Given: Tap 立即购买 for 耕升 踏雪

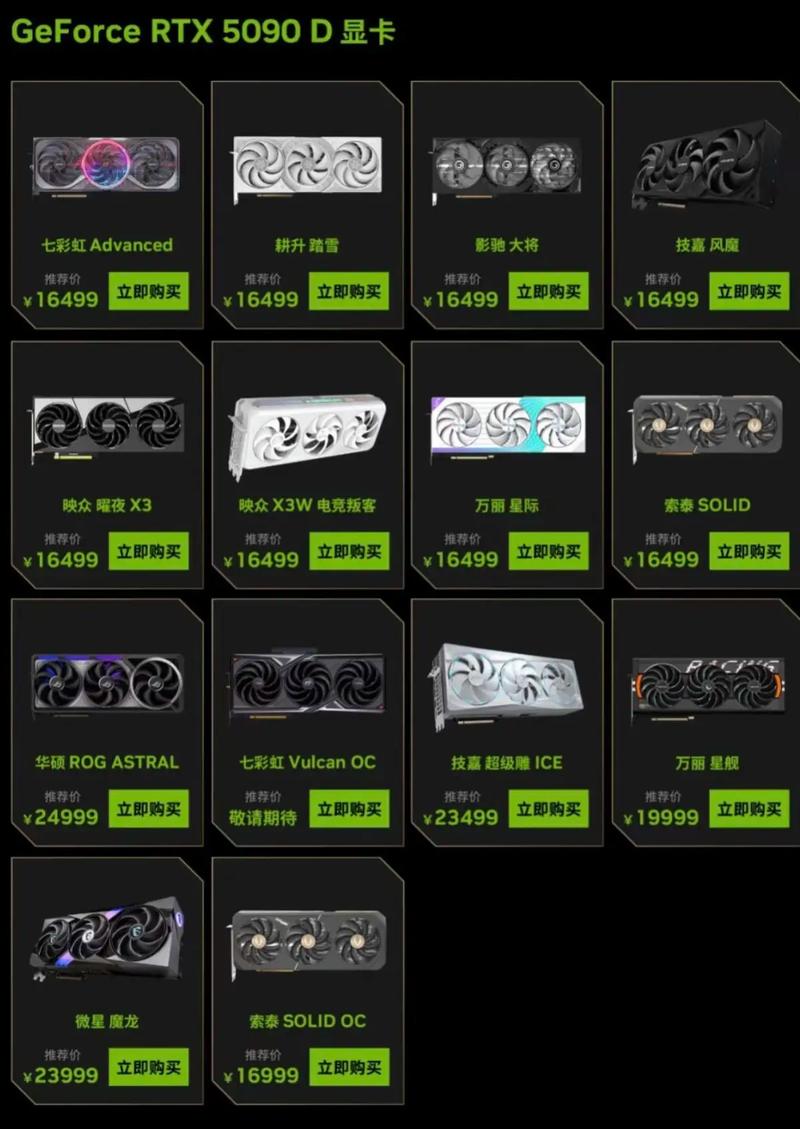Looking at the screenshot, I should click(348, 292).
